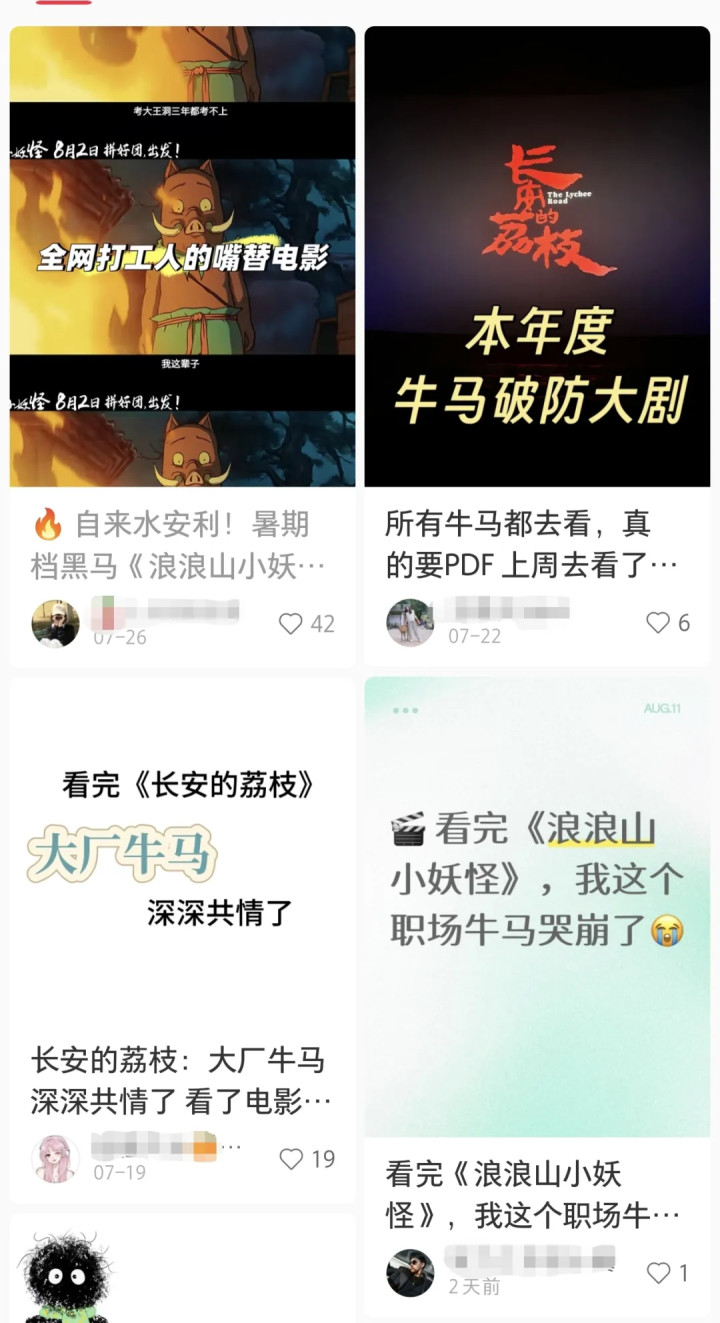View author avatar of the 2天前 post
The width and height of the screenshot is (720, 1323).
[410, 1273]
